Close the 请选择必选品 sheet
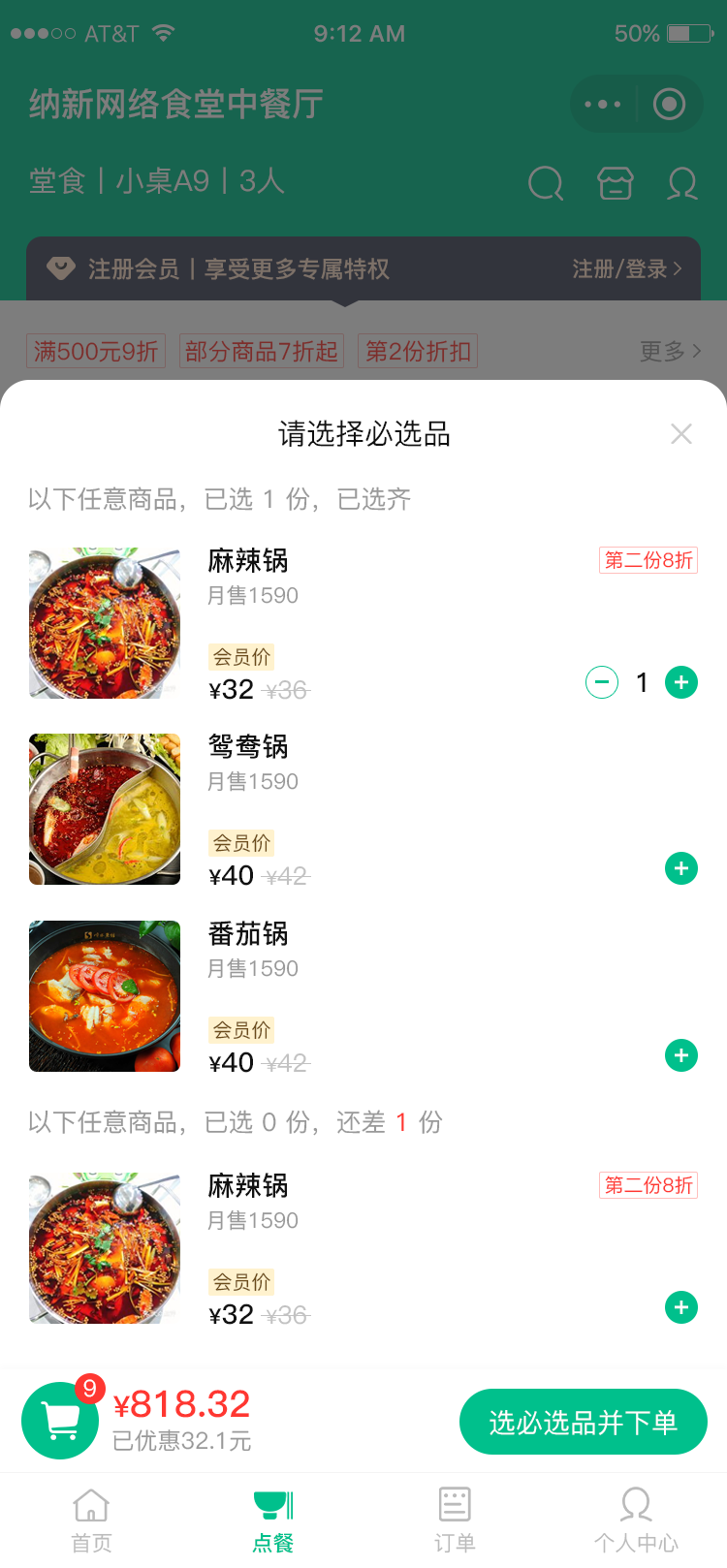727x1568 pixels. (x=681, y=434)
